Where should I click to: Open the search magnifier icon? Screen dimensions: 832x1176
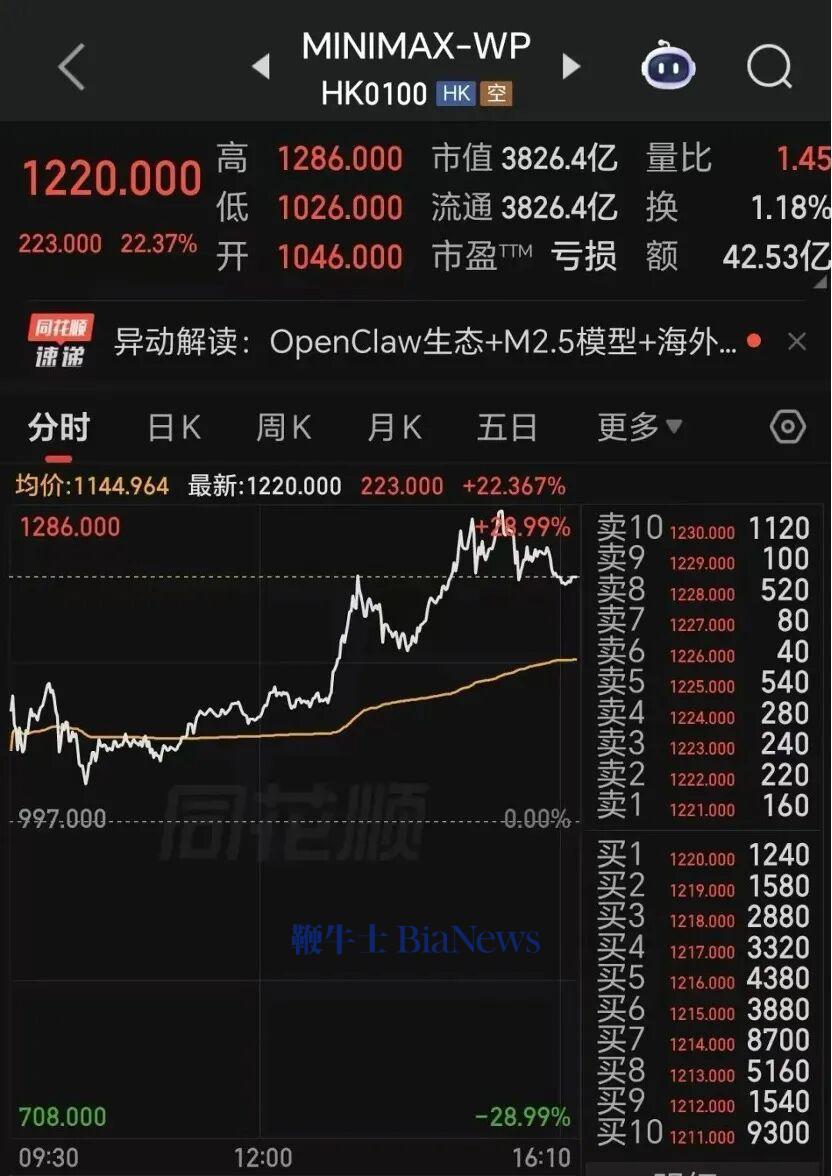[768, 66]
